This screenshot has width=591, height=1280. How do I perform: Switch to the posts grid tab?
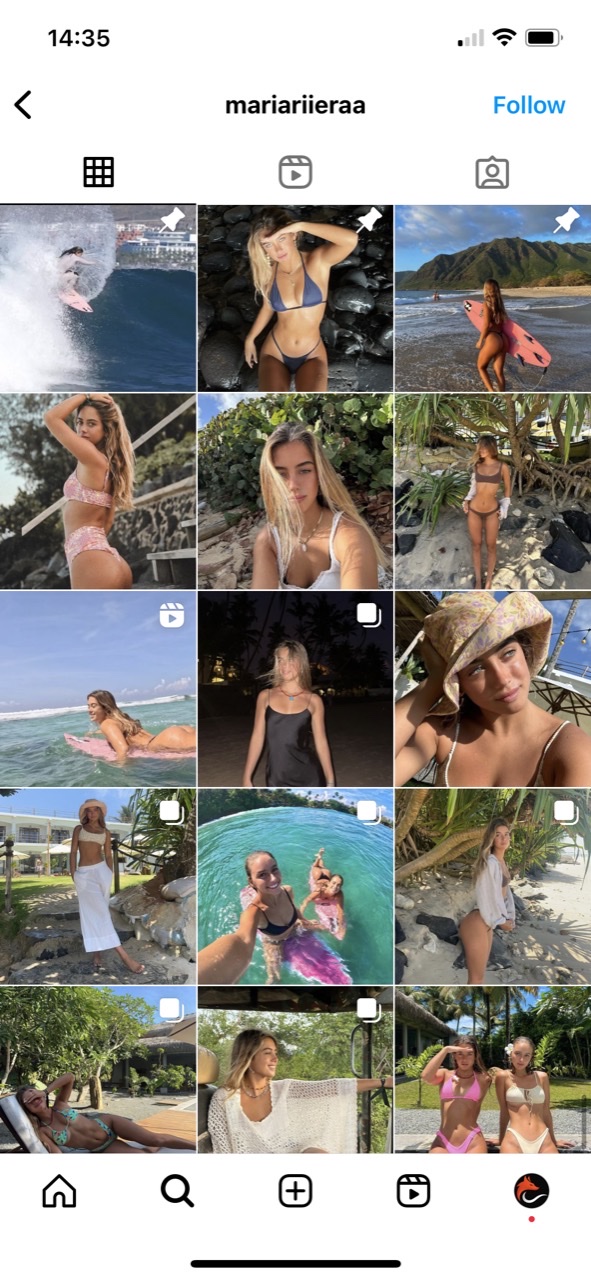point(98,172)
